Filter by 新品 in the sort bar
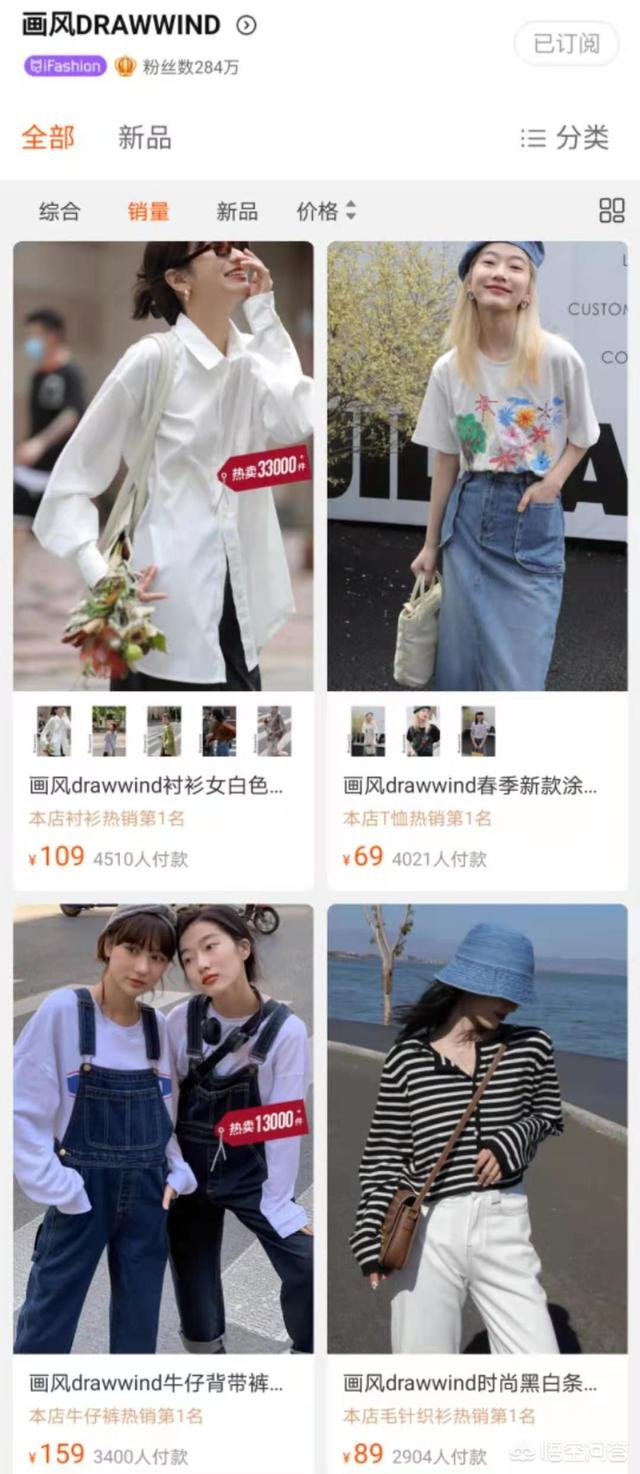Image resolution: width=640 pixels, height=1474 pixels. (237, 211)
